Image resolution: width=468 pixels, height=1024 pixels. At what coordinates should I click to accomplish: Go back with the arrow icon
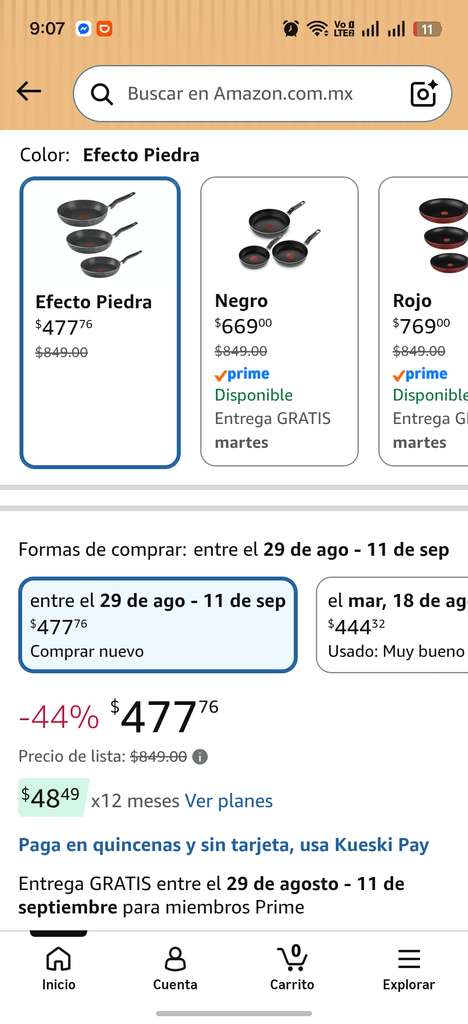[29, 92]
